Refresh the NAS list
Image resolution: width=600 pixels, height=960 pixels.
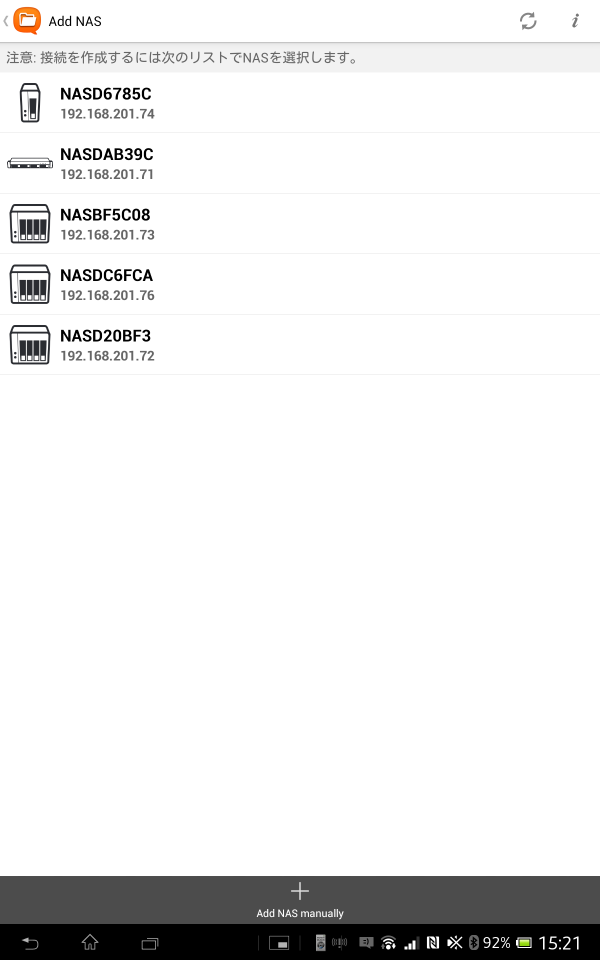pos(528,21)
